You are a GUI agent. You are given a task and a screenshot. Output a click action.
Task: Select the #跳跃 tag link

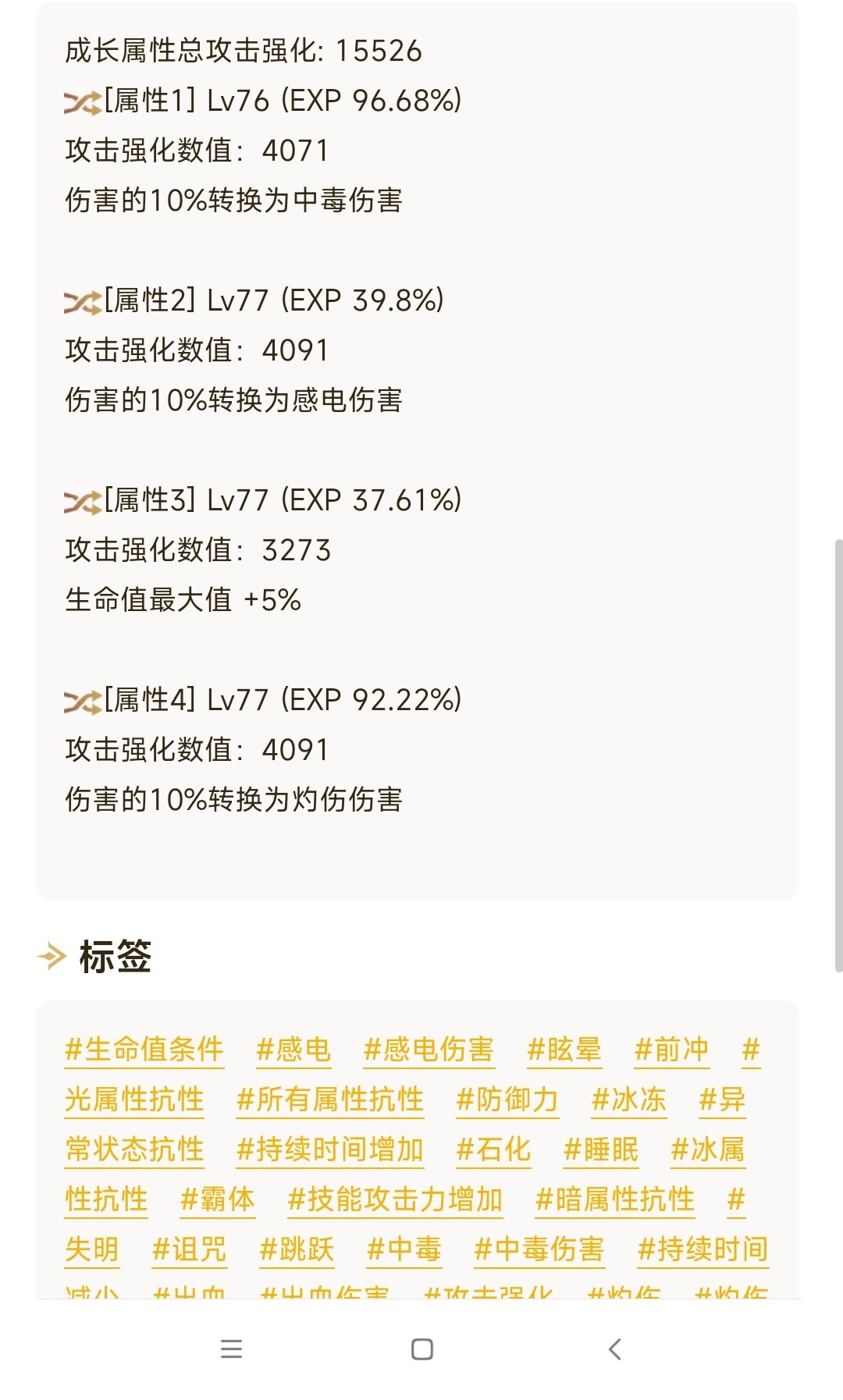point(297,1249)
